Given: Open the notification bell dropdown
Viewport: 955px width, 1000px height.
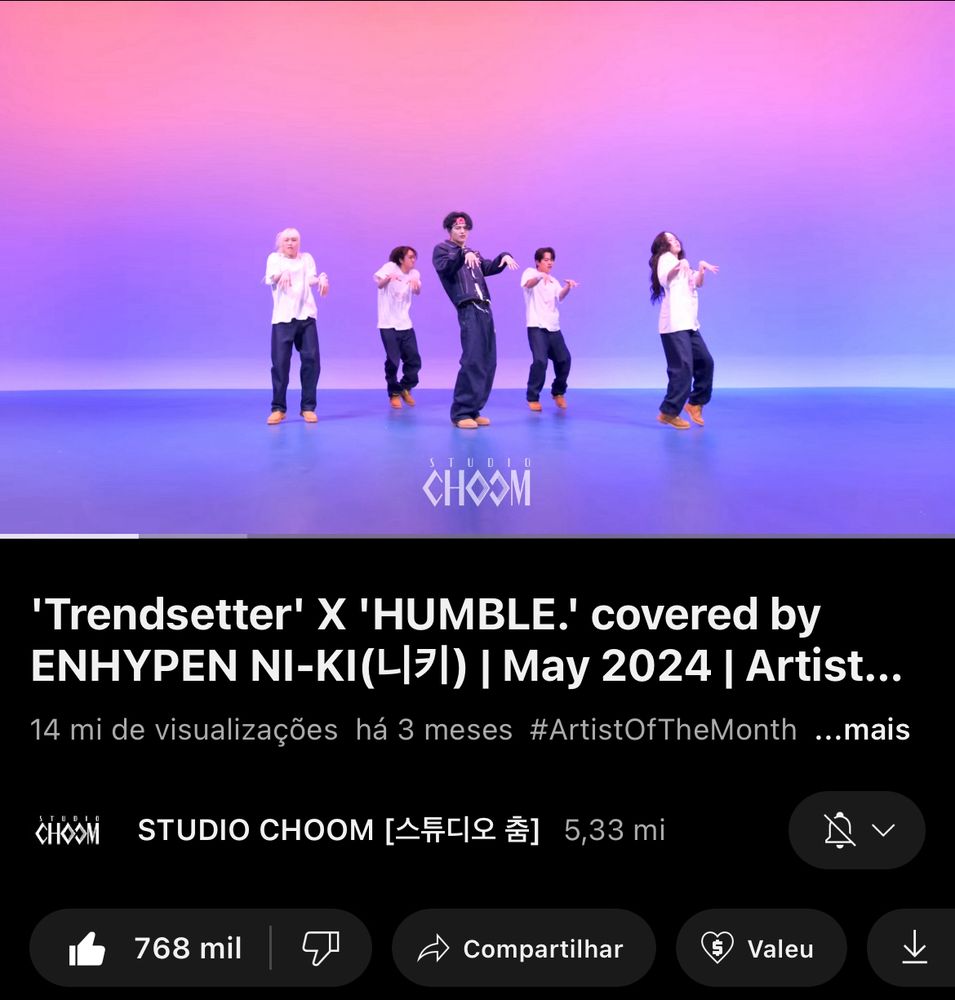Looking at the screenshot, I should (x=857, y=830).
